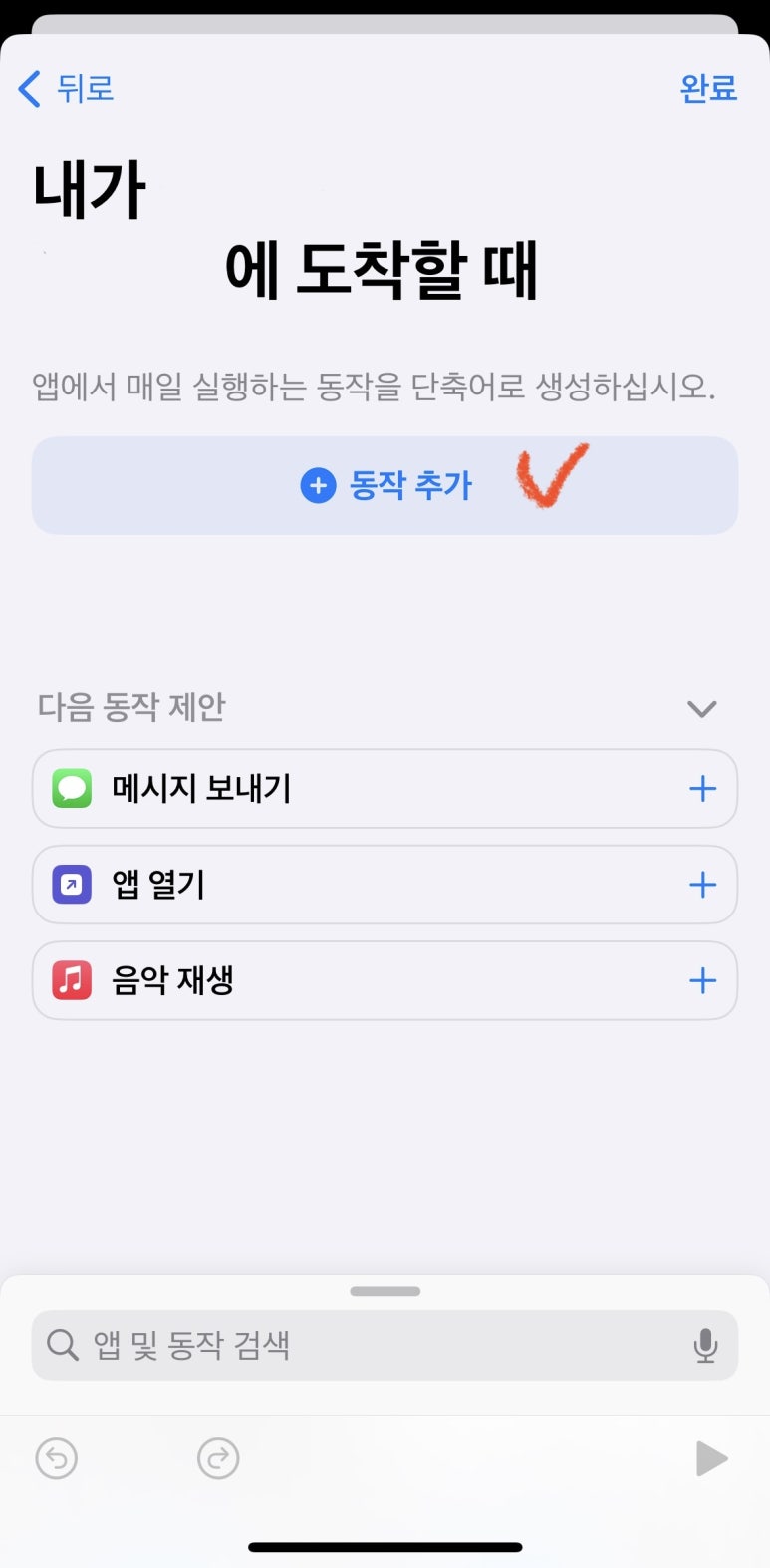Redo the last change
The image size is (770, 1568).
point(218,1459)
